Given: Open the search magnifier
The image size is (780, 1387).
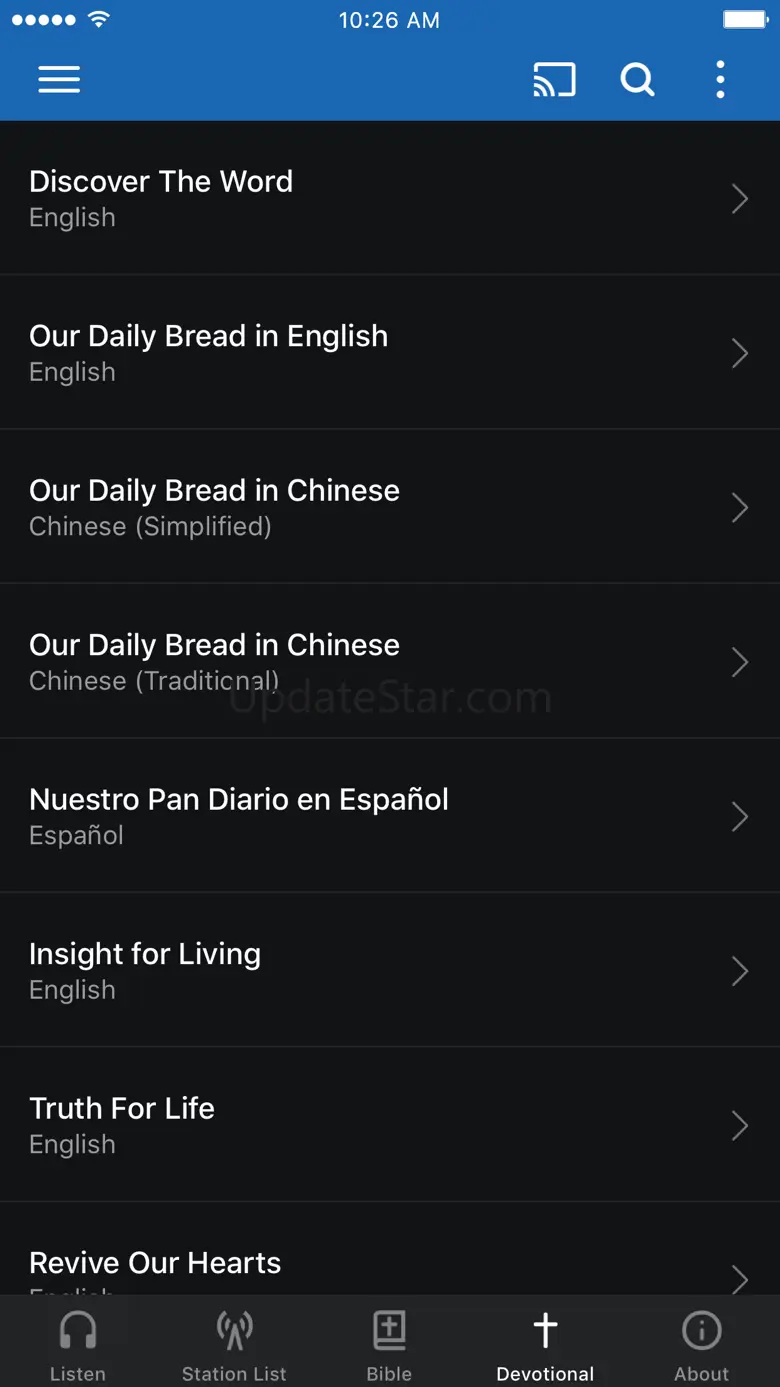Looking at the screenshot, I should click(637, 80).
